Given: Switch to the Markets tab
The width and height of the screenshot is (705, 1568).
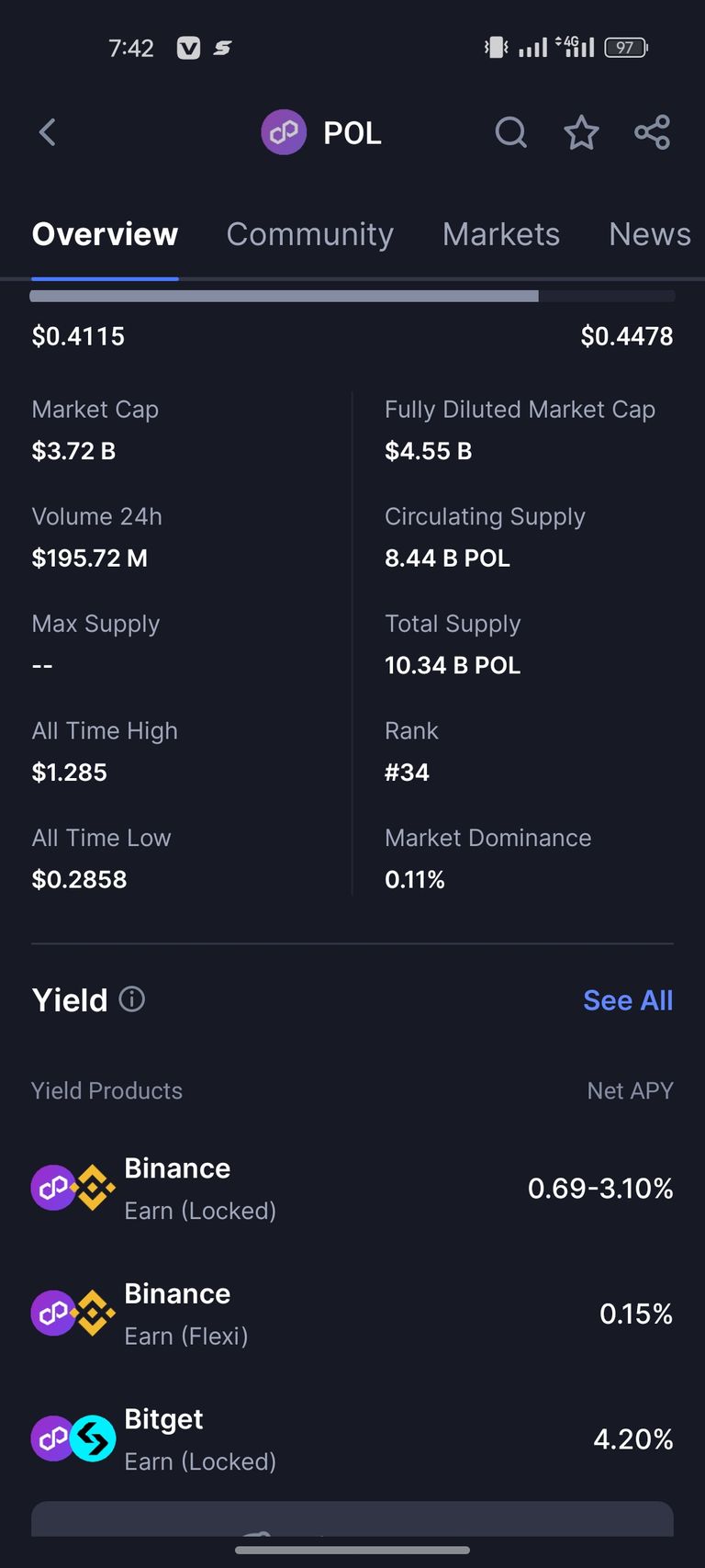Looking at the screenshot, I should pyautogui.click(x=501, y=234).
